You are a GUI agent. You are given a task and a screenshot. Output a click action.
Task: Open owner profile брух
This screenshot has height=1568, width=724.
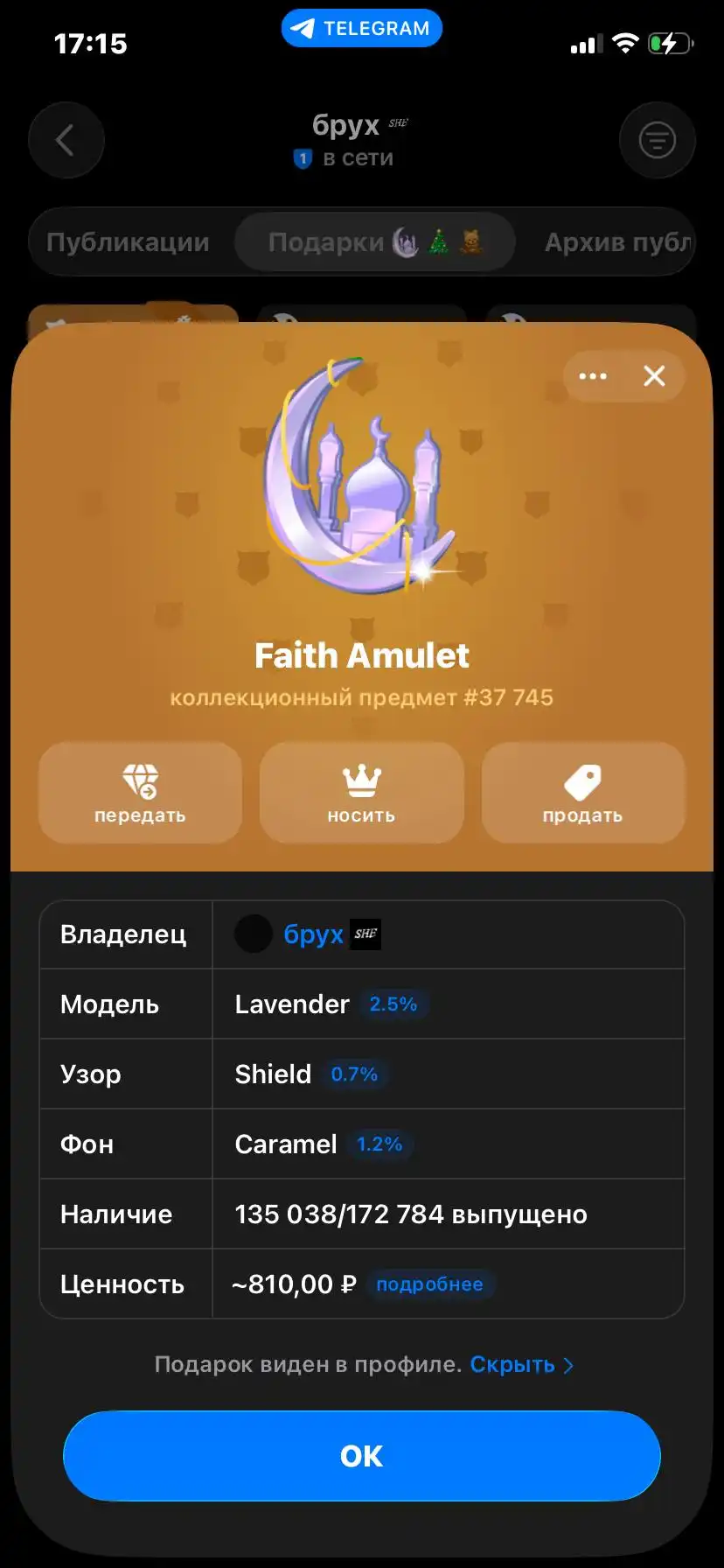(x=313, y=934)
